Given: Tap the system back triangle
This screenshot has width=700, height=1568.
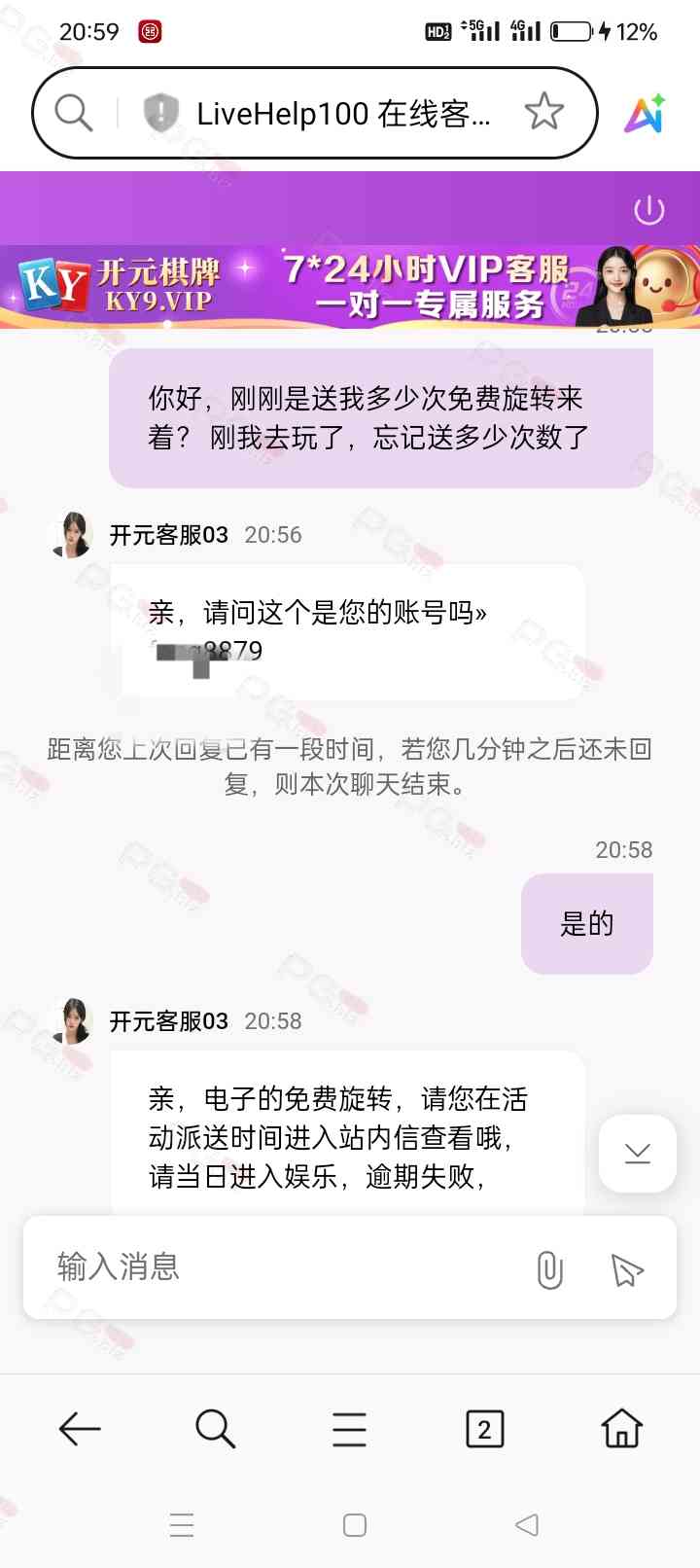Looking at the screenshot, I should [526, 1524].
